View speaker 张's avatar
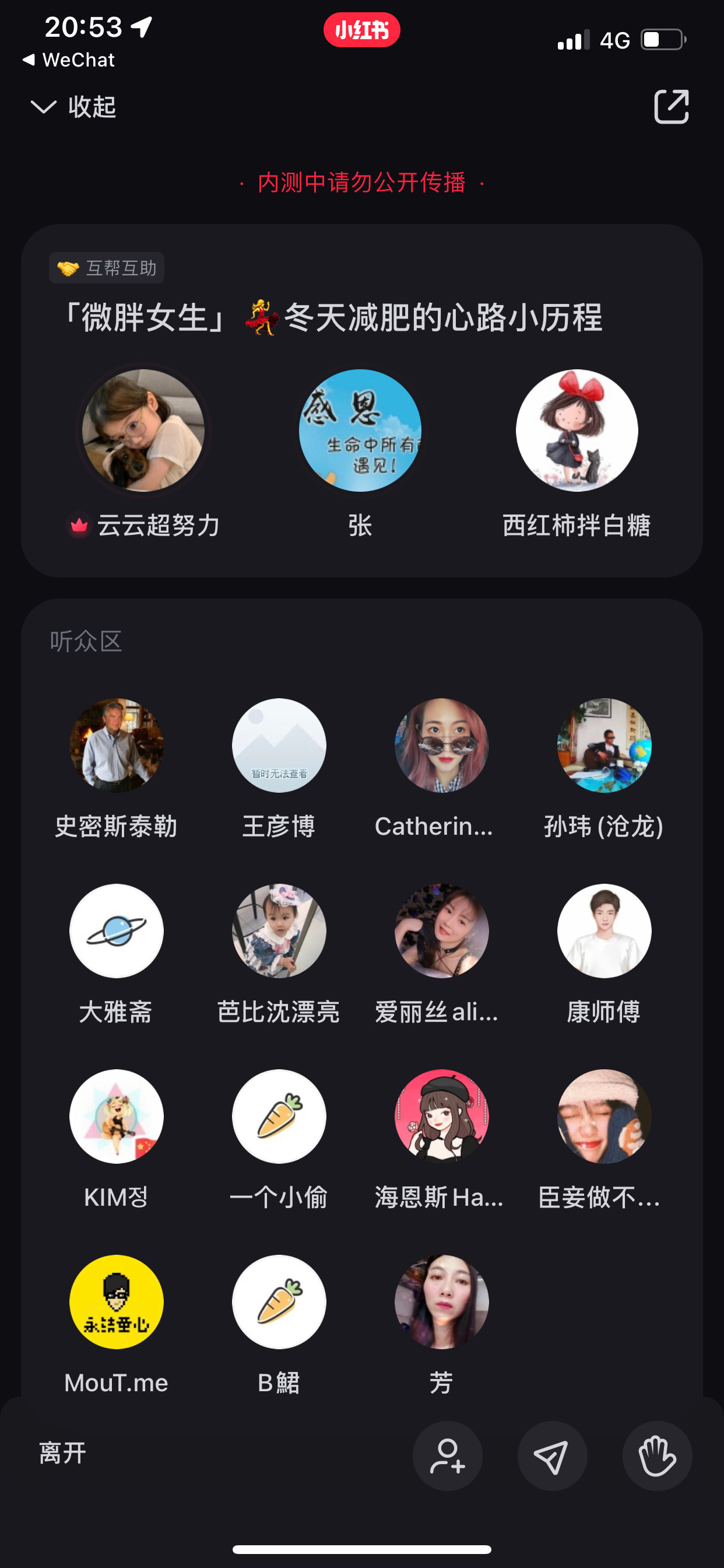Screen dimensions: 724x1568 360,430
